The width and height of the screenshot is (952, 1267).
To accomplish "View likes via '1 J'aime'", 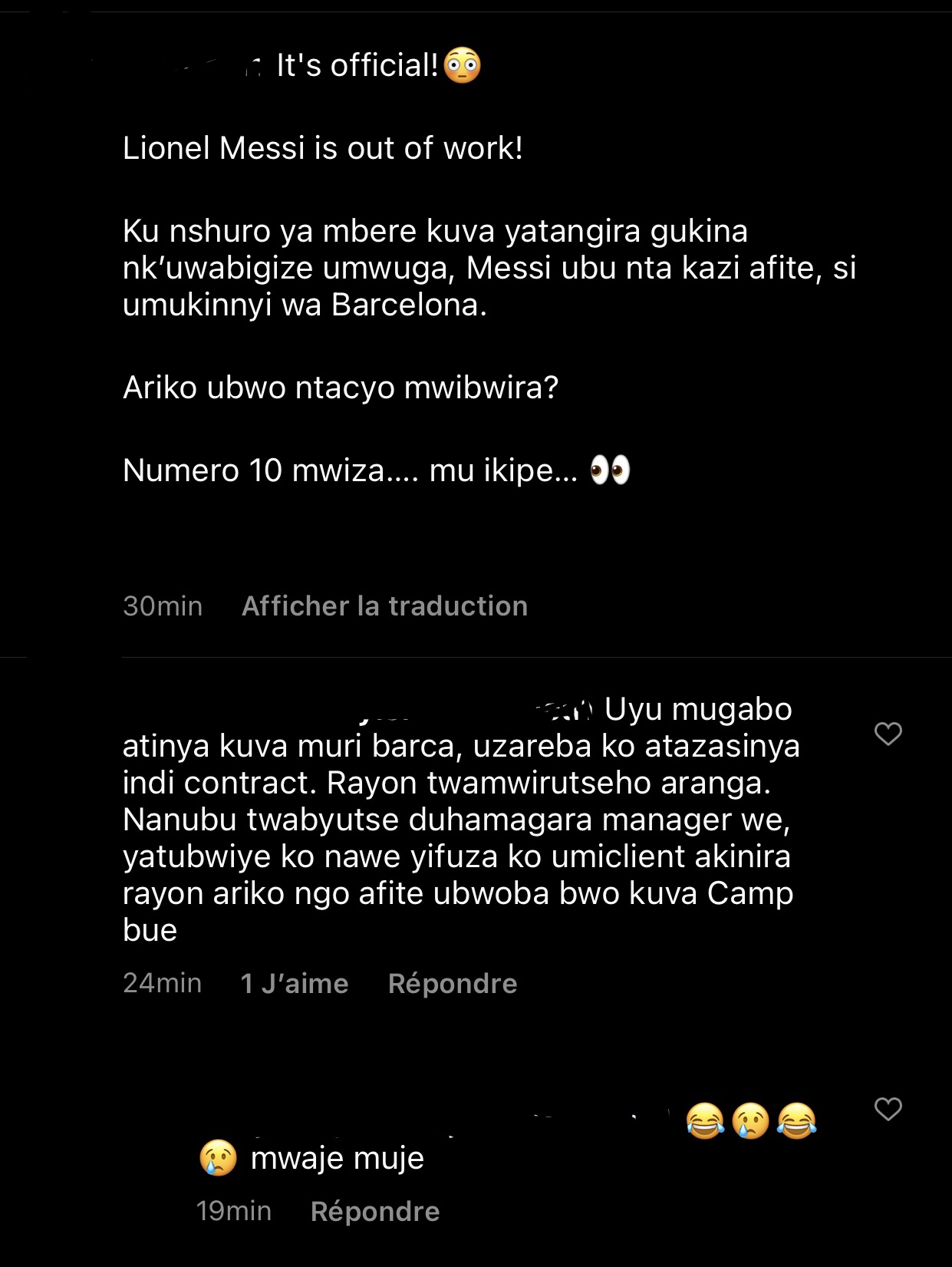I will tap(295, 983).
